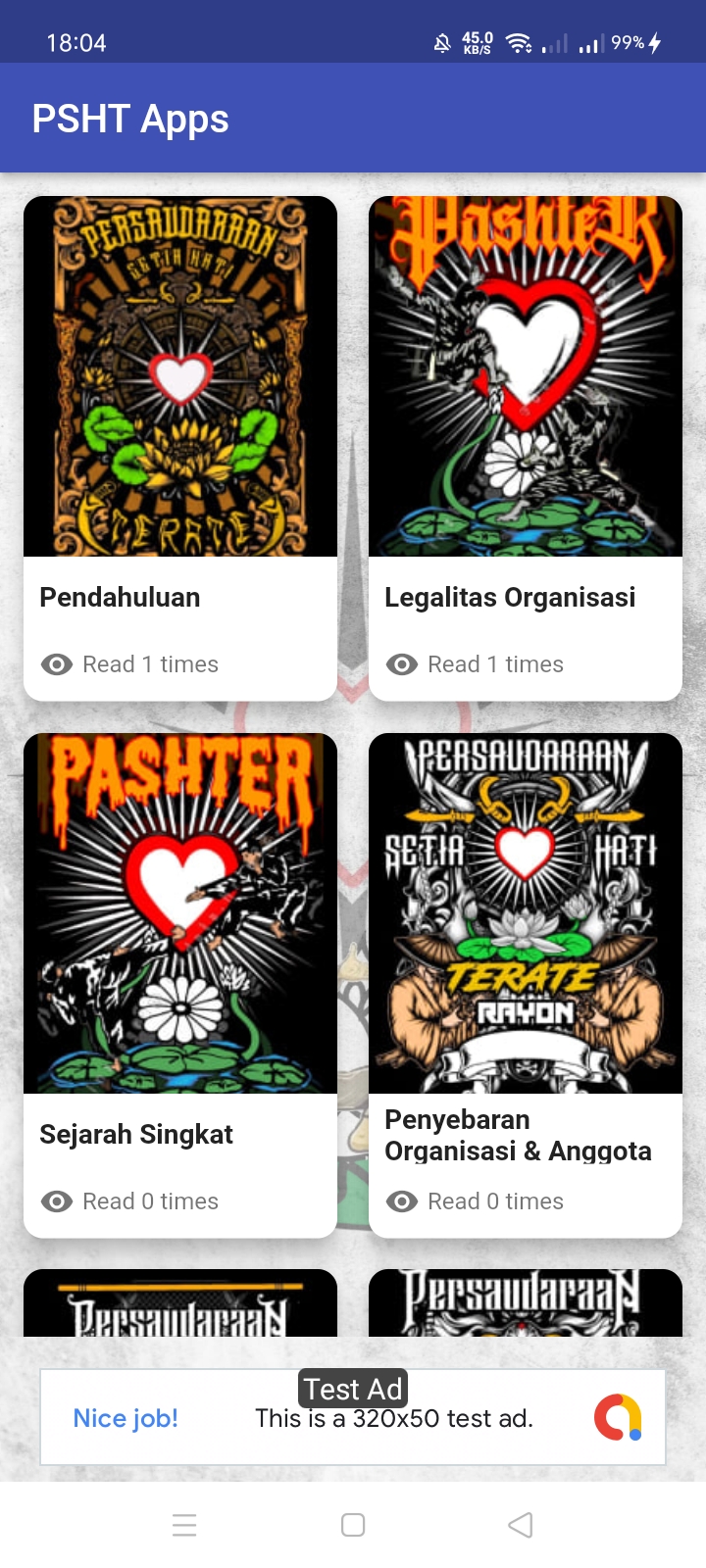Image resolution: width=706 pixels, height=1568 pixels.
Task: Go back with the system back button
Action: (x=521, y=1525)
